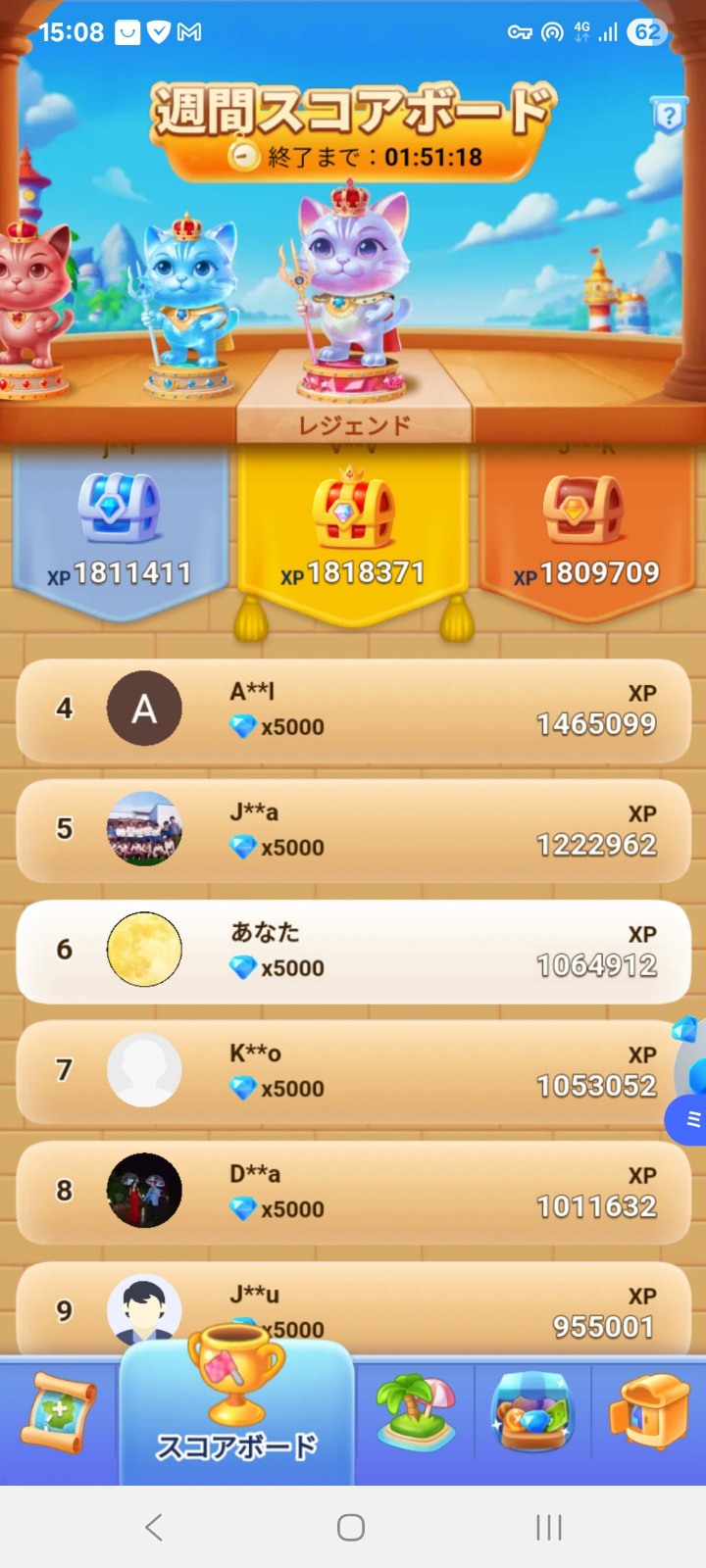Image resolution: width=706 pixels, height=1568 pixels.
Task: Open recent apps from navigation bar
Action: [x=548, y=1527]
